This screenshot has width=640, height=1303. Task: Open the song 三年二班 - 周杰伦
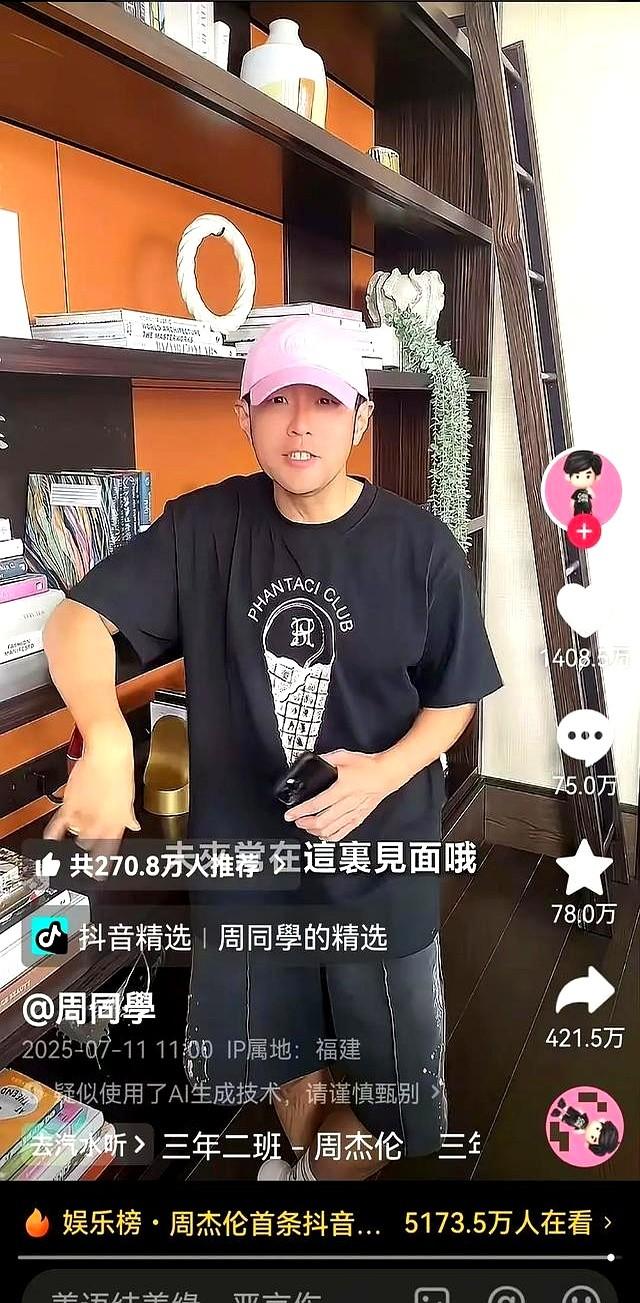tap(282, 1145)
